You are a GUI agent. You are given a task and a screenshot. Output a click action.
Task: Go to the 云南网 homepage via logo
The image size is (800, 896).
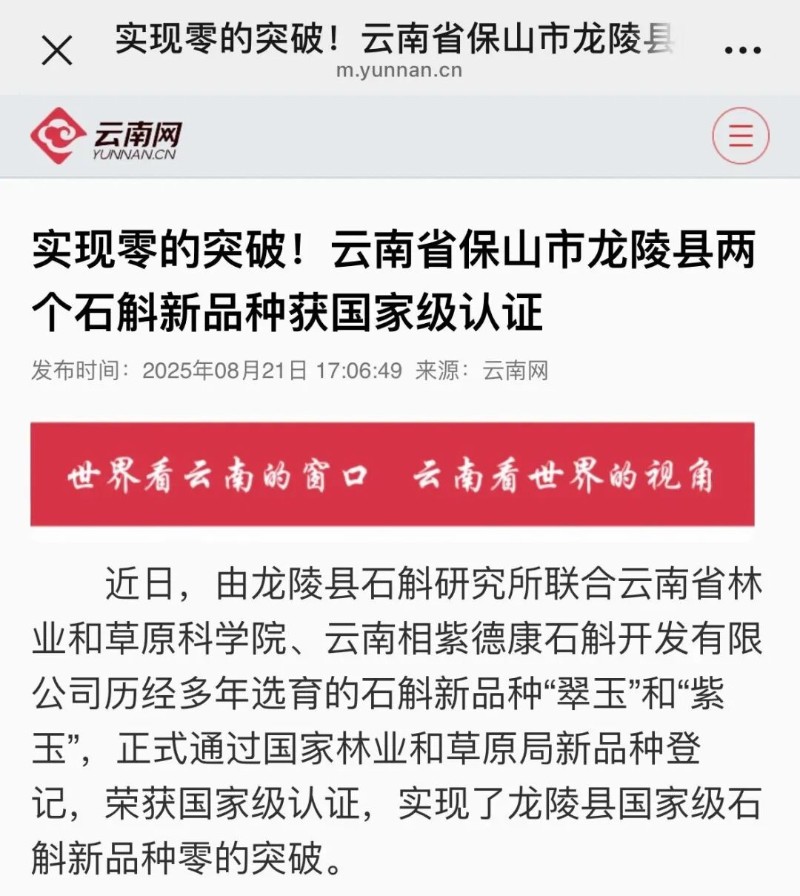click(x=106, y=136)
